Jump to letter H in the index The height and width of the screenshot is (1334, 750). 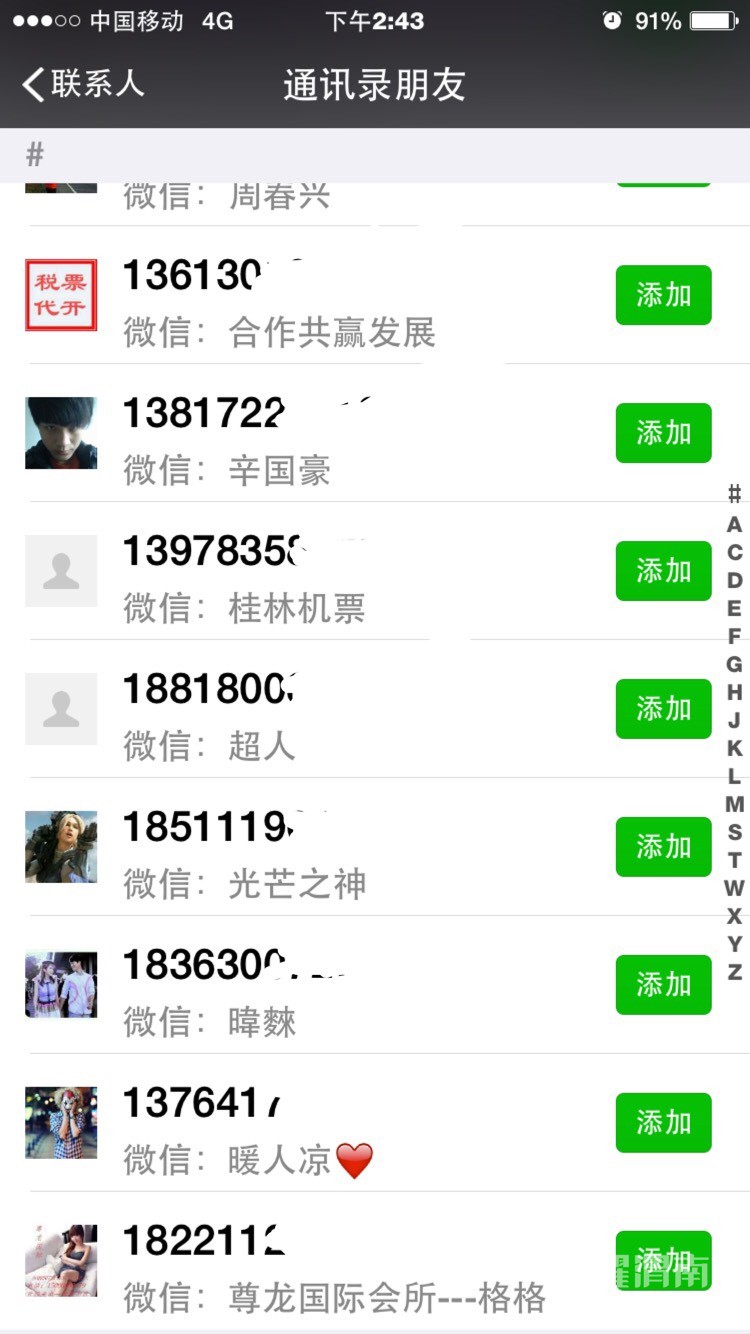(735, 692)
